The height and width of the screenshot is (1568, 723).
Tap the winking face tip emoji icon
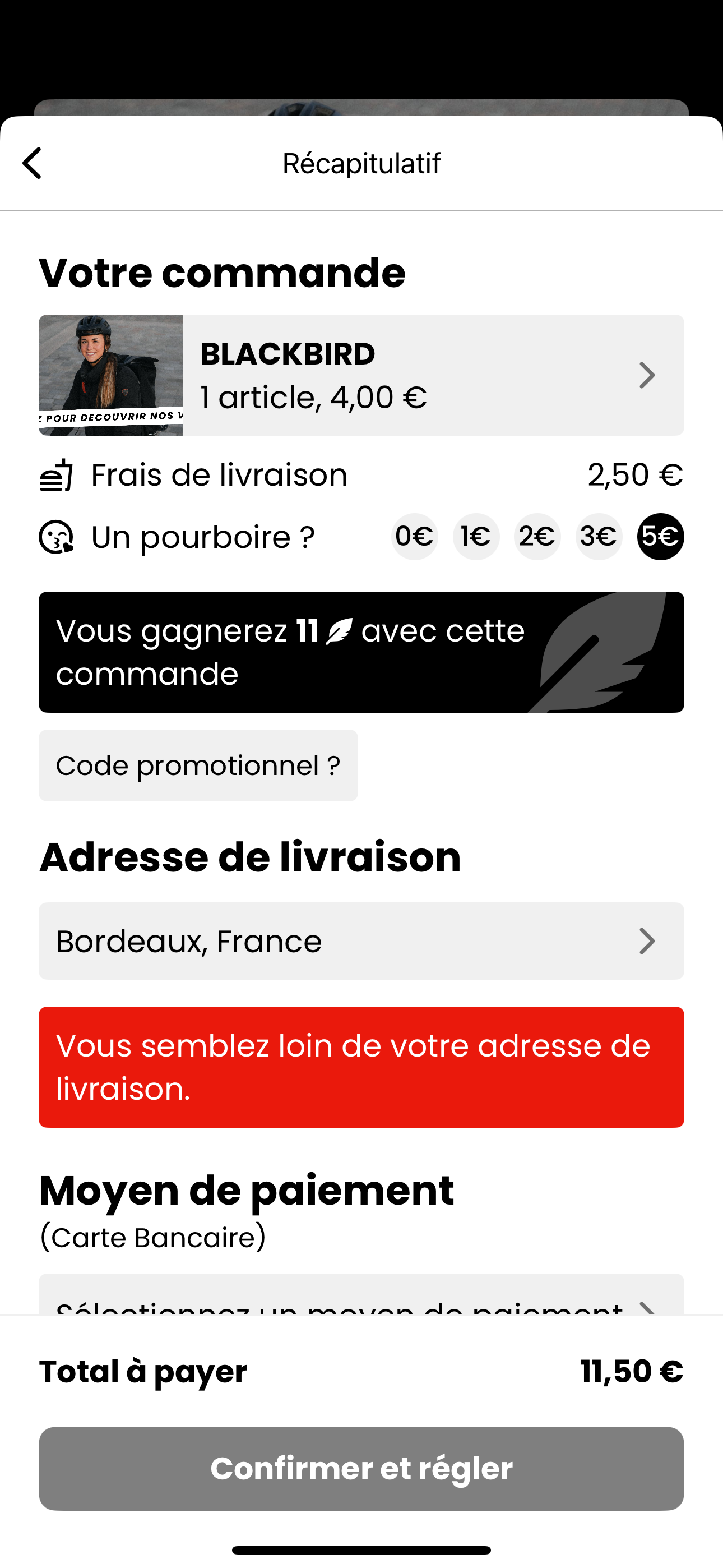point(56,537)
